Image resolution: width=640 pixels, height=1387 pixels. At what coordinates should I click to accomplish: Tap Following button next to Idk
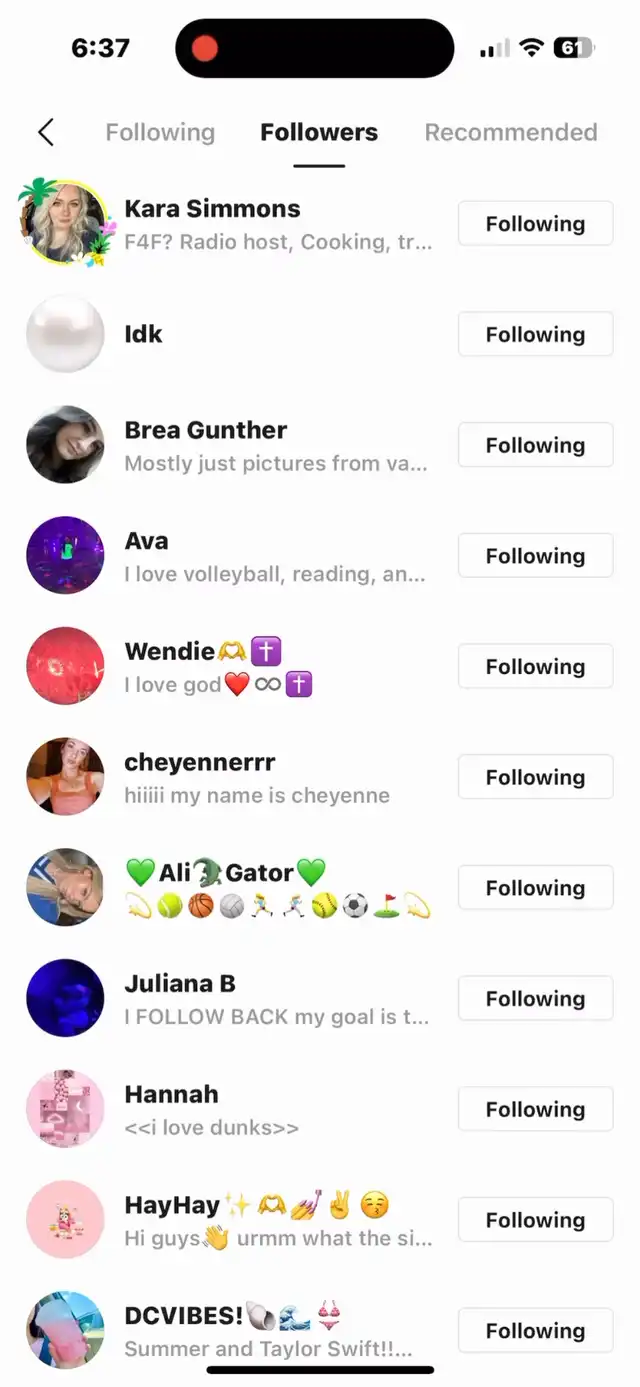click(535, 335)
